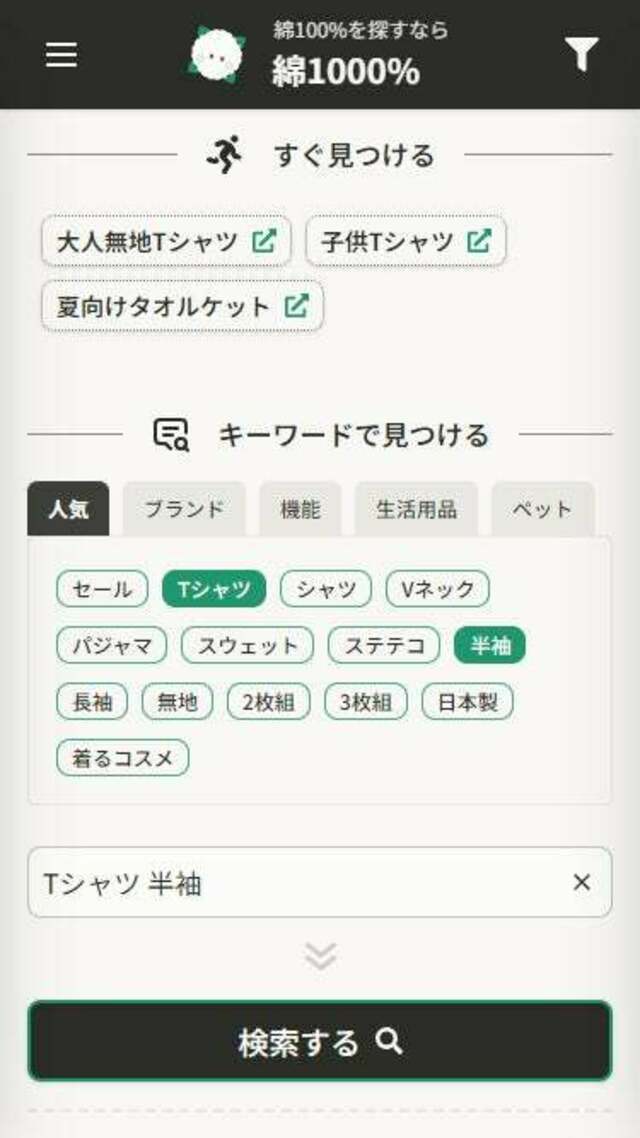
Task: Deselect the 半袖 keyword chip
Action: 490,645
